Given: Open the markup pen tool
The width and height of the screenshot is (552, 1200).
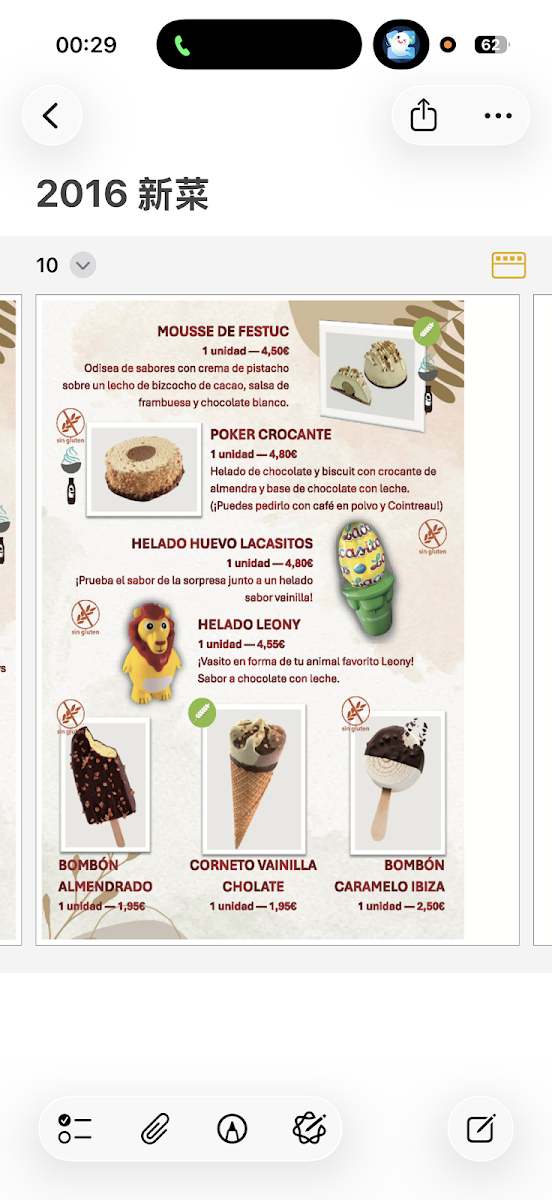Looking at the screenshot, I should pos(232,1129).
